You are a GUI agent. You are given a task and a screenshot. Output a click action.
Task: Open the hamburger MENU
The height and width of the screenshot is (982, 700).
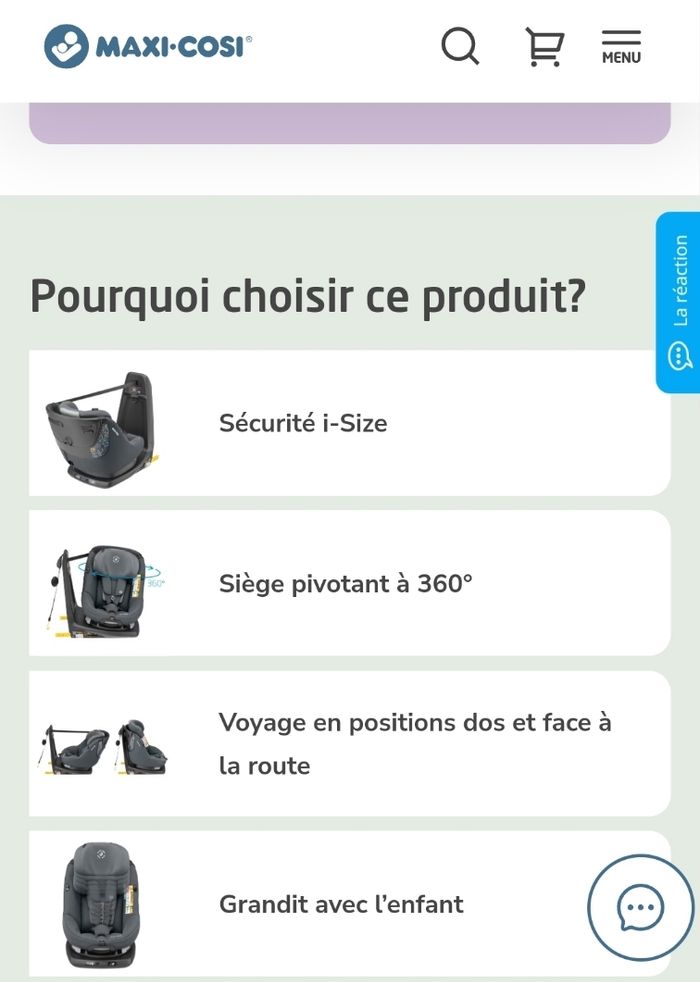tap(621, 47)
